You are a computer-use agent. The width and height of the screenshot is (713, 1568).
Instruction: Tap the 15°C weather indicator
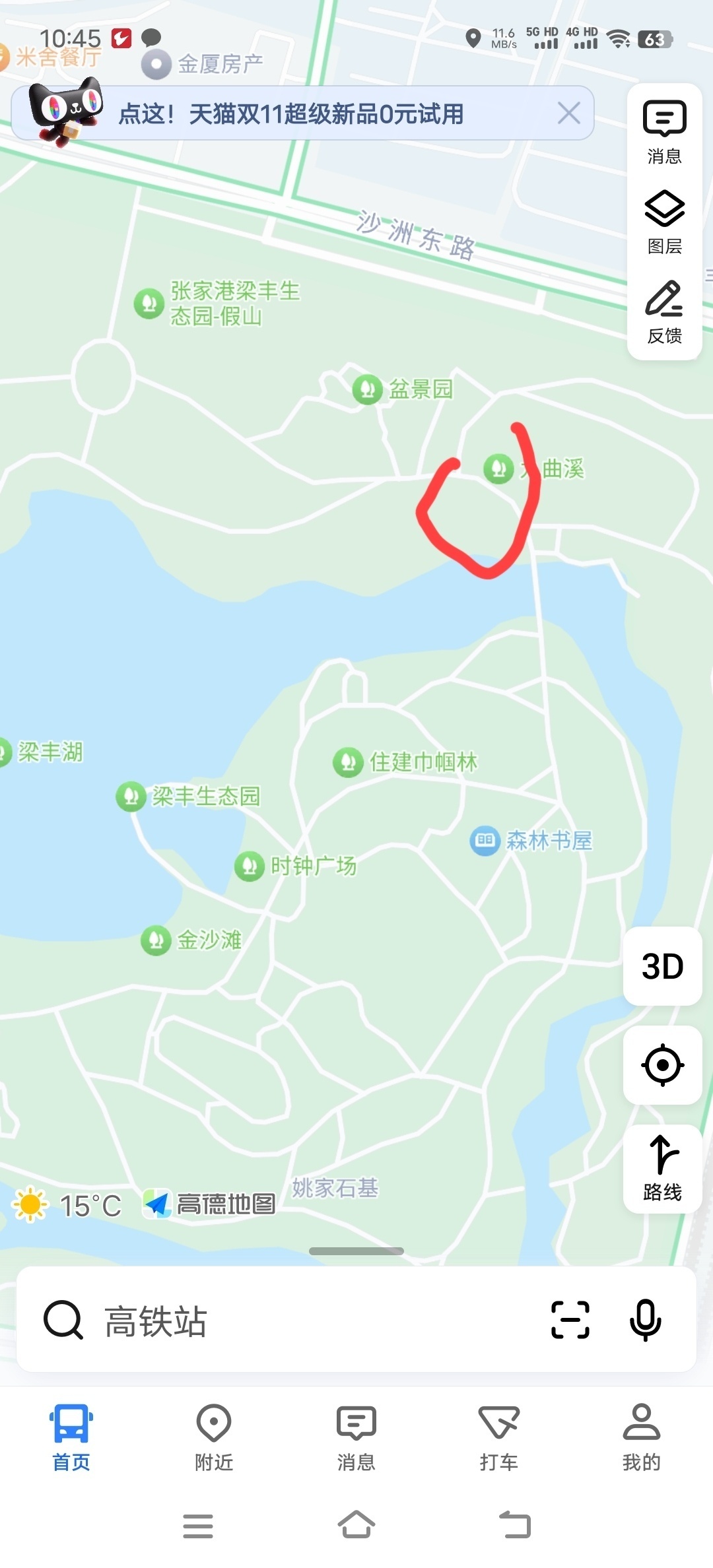pos(67,1206)
